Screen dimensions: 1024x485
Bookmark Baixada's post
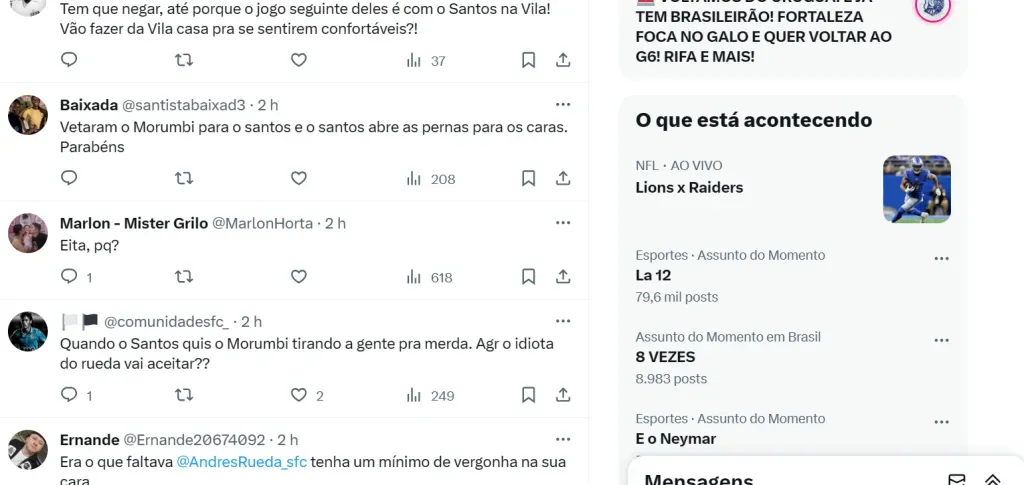pyautogui.click(x=528, y=178)
